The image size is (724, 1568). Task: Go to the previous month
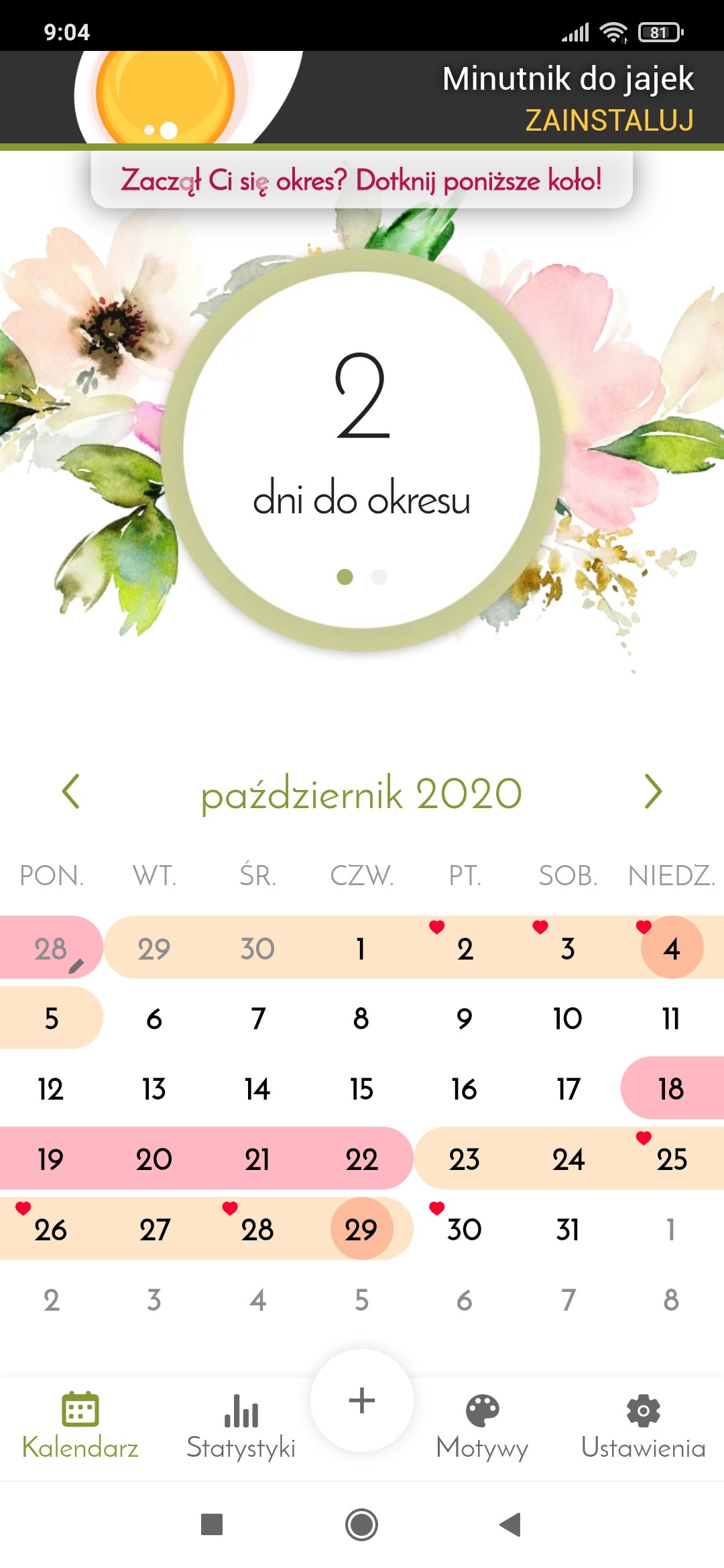(x=71, y=792)
